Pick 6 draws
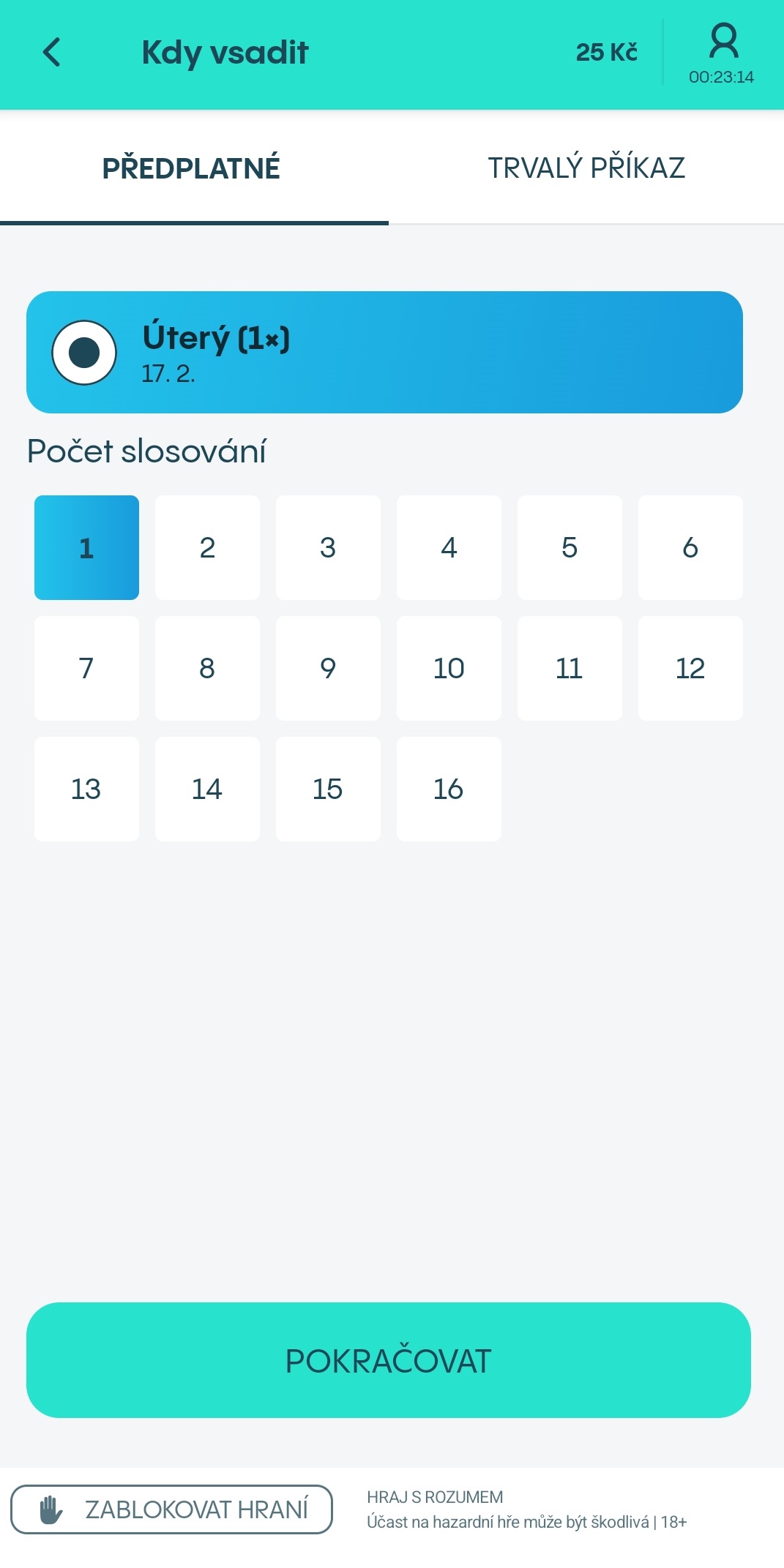This screenshot has width=784, height=1568. click(690, 548)
